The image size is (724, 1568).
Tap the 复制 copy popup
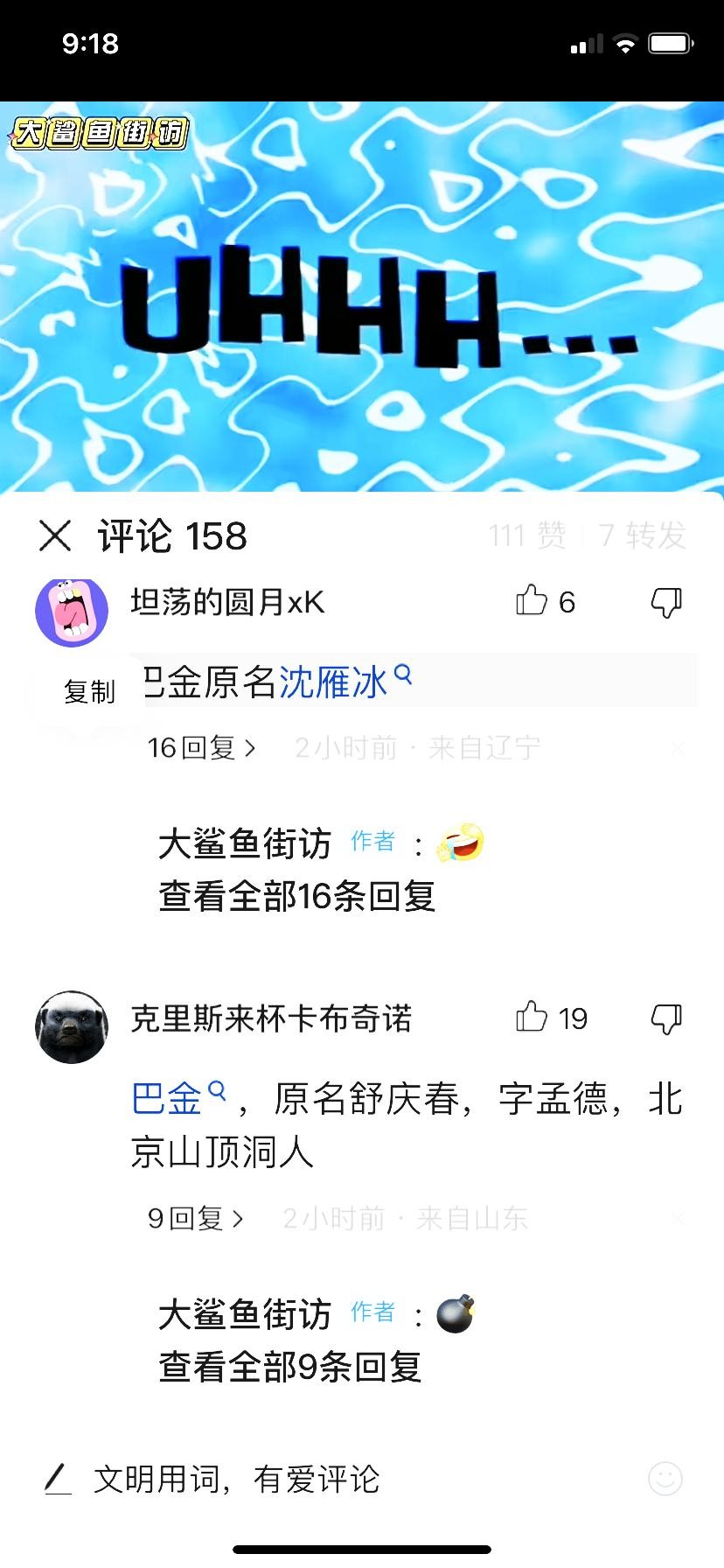[89, 692]
